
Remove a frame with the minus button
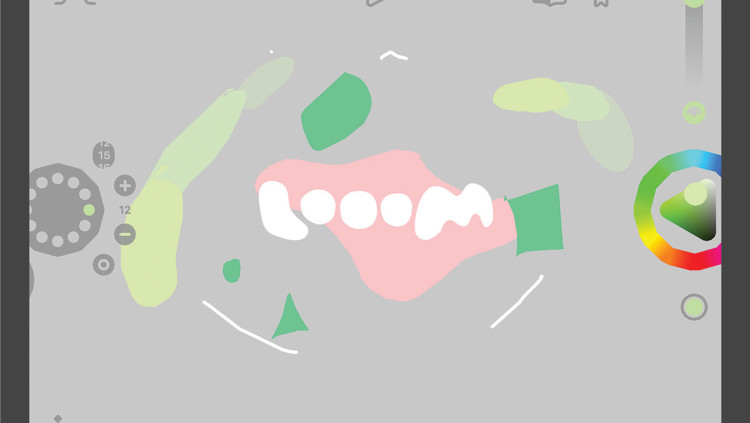pos(124,235)
